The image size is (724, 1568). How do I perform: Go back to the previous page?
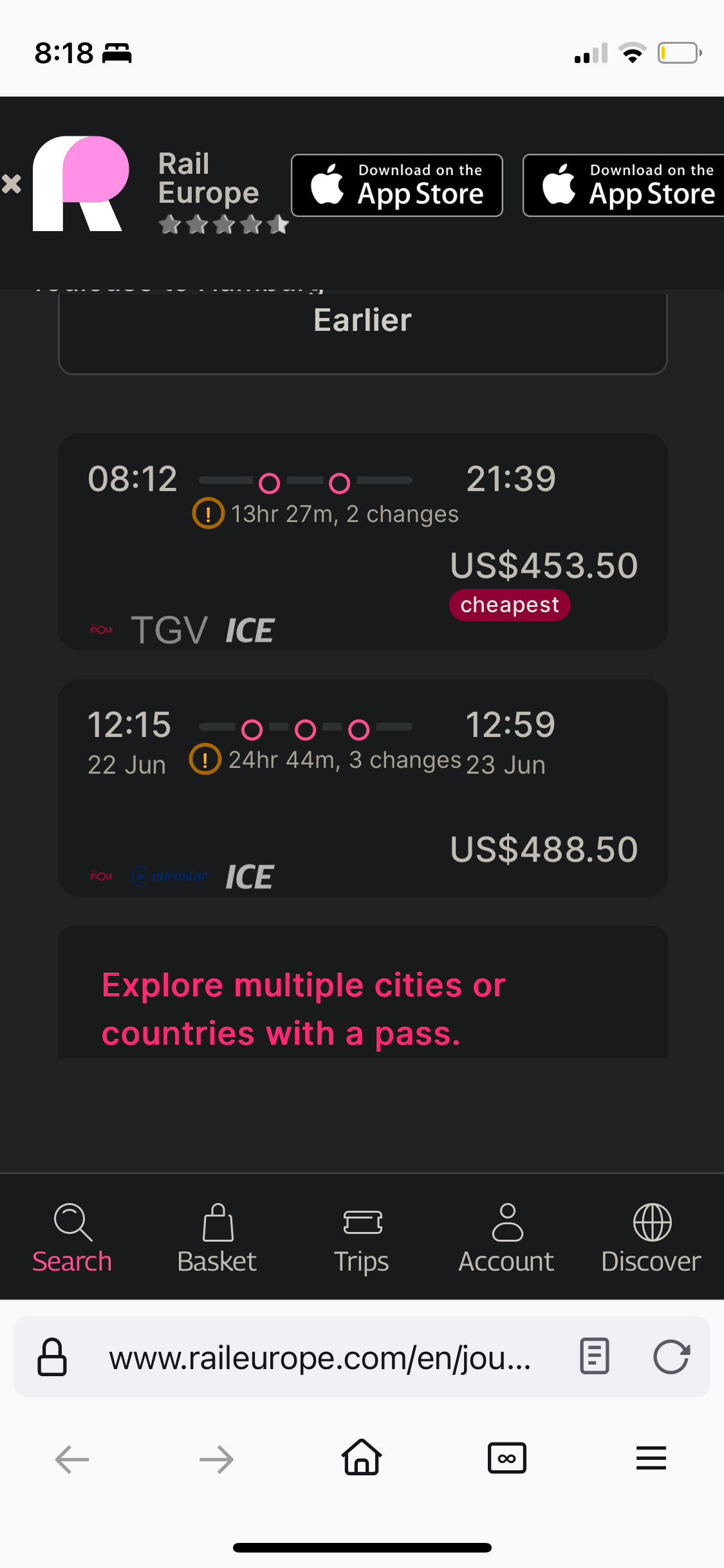(72, 1459)
